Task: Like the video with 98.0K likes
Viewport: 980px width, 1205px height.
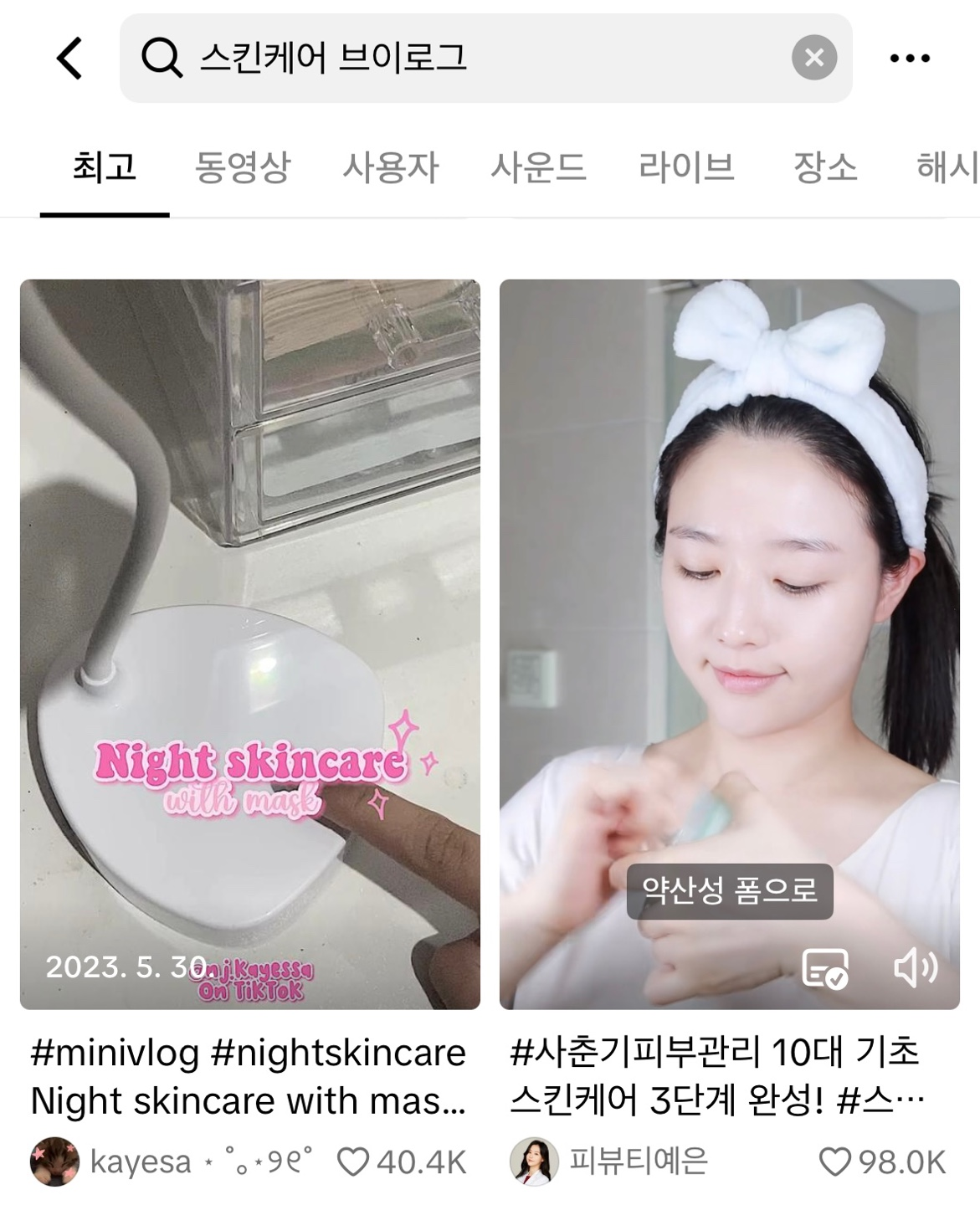Action: coord(834,1161)
